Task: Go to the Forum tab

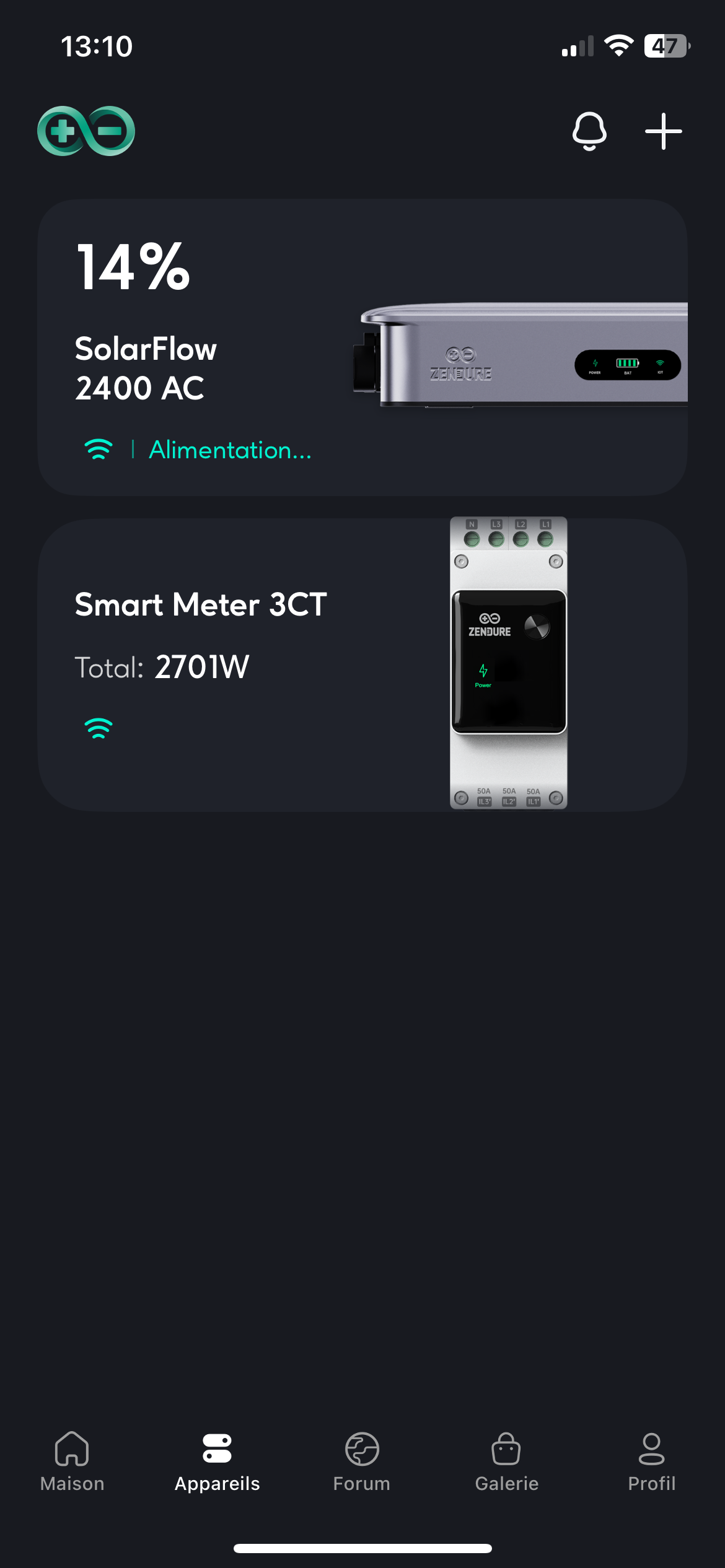Action: tap(362, 1461)
